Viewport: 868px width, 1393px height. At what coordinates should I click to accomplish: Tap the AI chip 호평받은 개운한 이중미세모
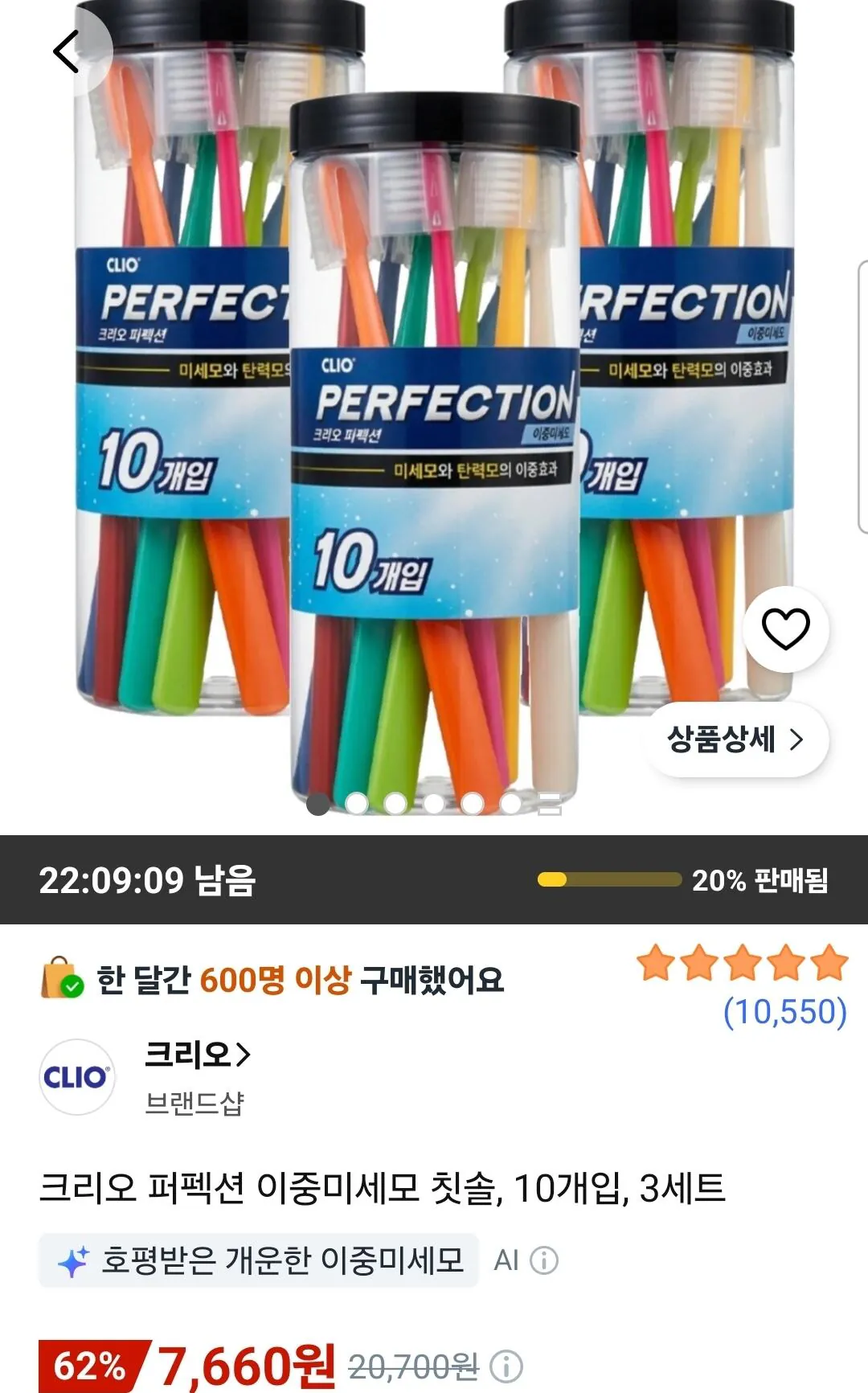pos(259,1260)
